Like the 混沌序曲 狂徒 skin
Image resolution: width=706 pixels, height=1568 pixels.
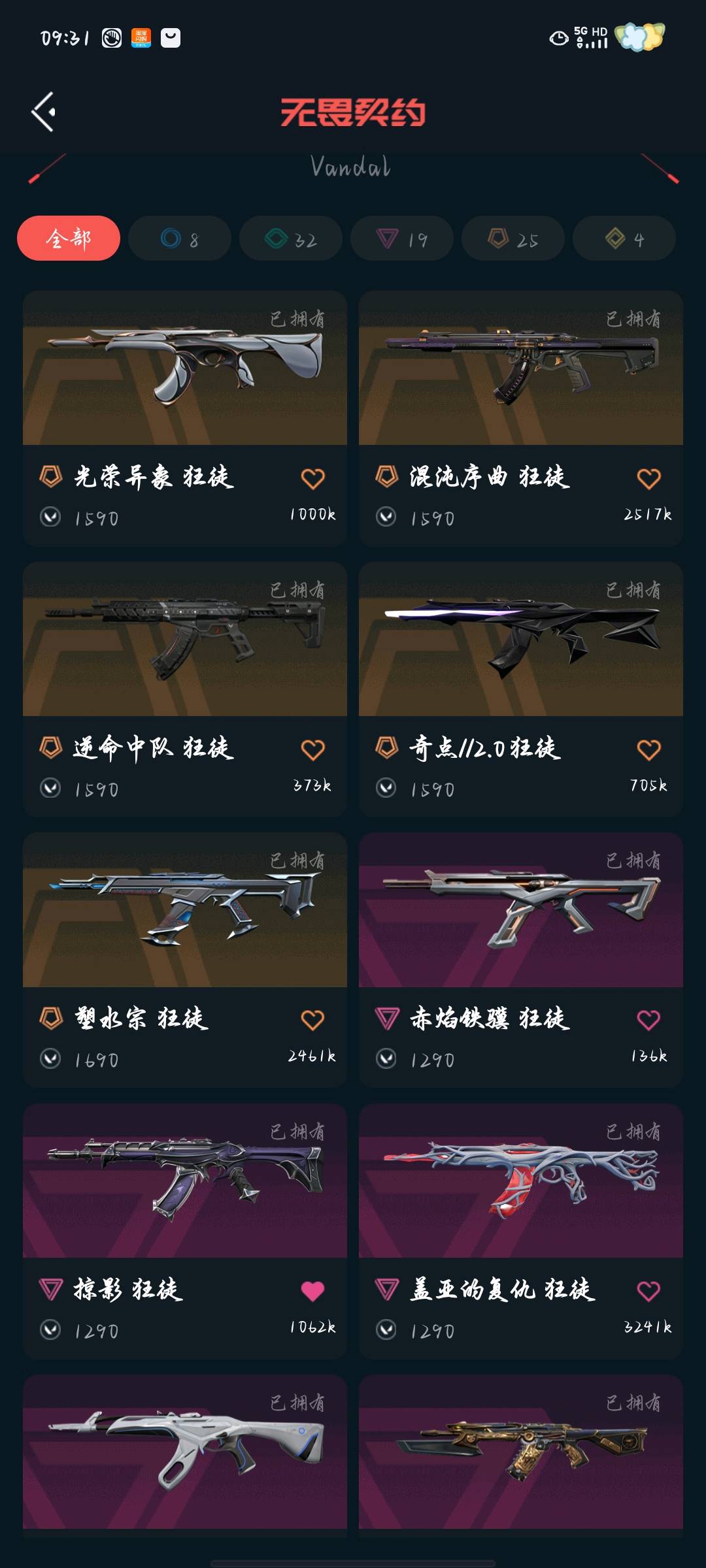(x=648, y=479)
